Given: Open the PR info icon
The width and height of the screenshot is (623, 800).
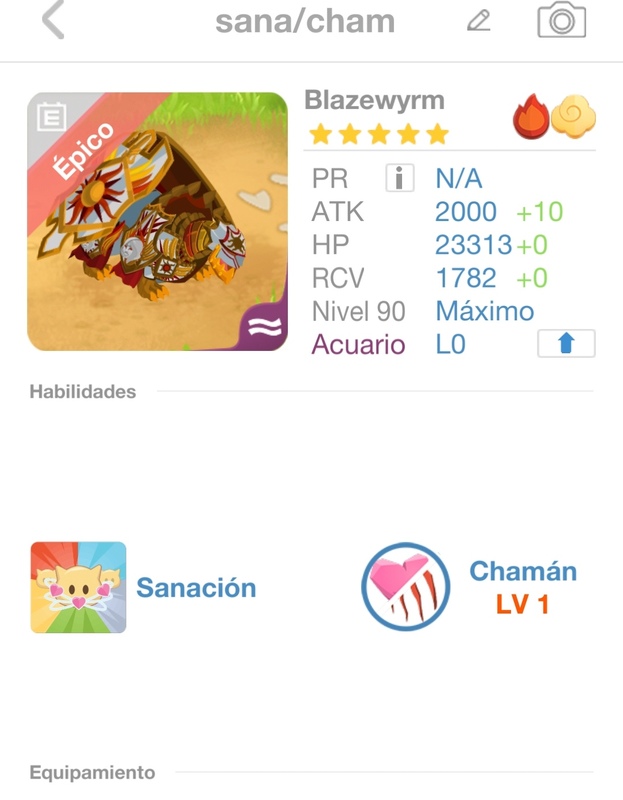Looking at the screenshot, I should coord(399,179).
